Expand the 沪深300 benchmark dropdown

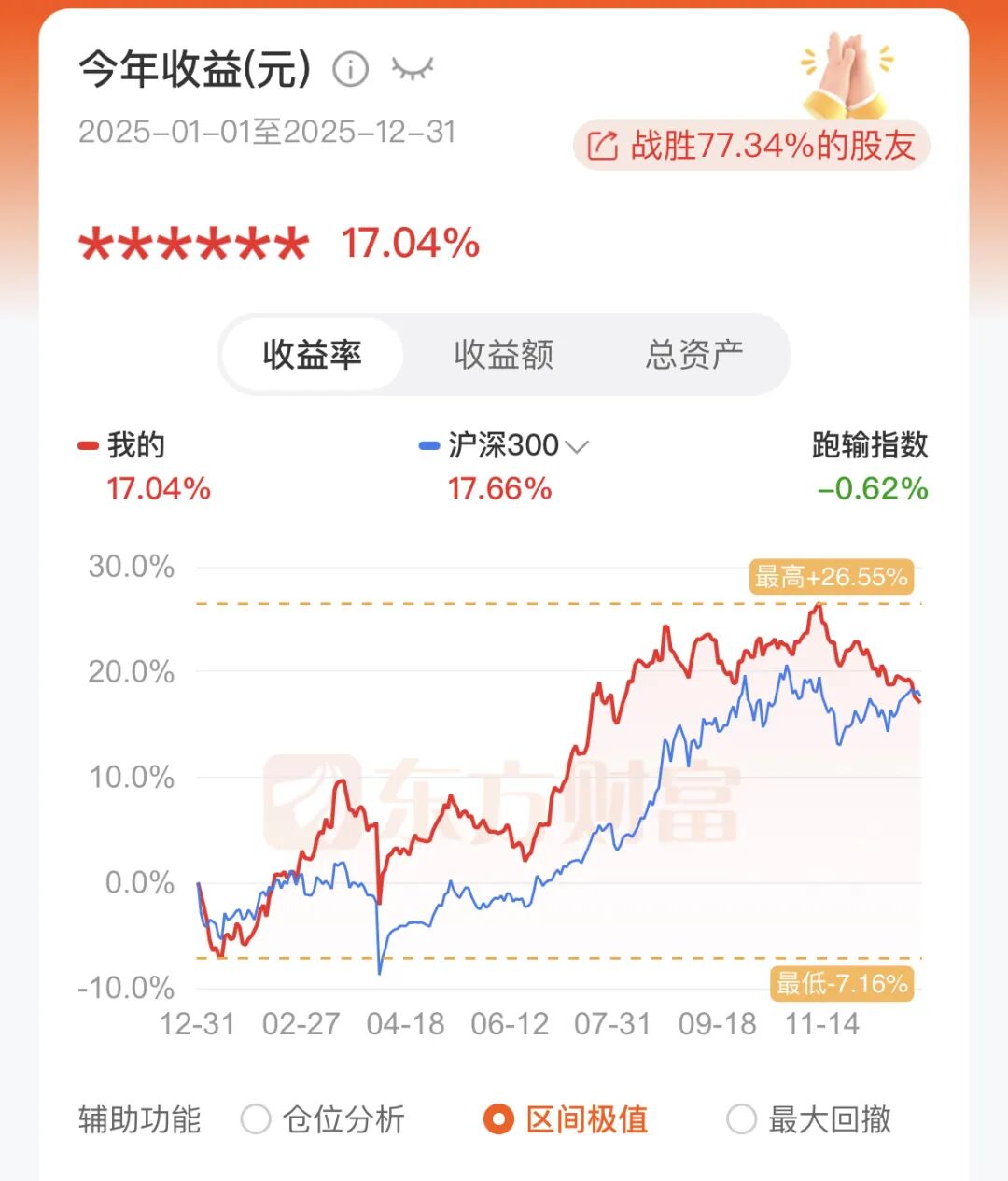pyautogui.click(x=577, y=446)
